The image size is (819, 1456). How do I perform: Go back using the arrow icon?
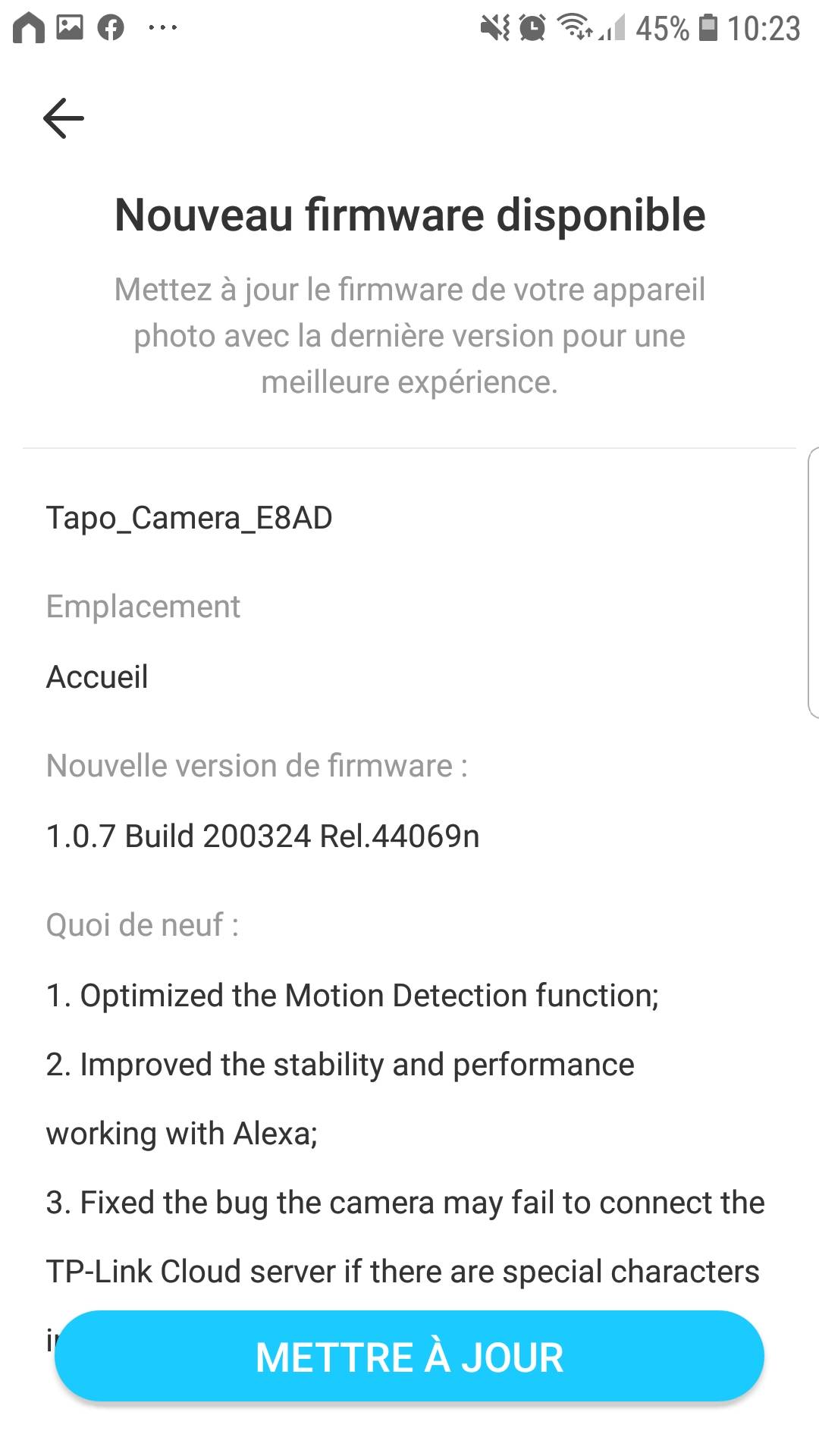pos(64,118)
